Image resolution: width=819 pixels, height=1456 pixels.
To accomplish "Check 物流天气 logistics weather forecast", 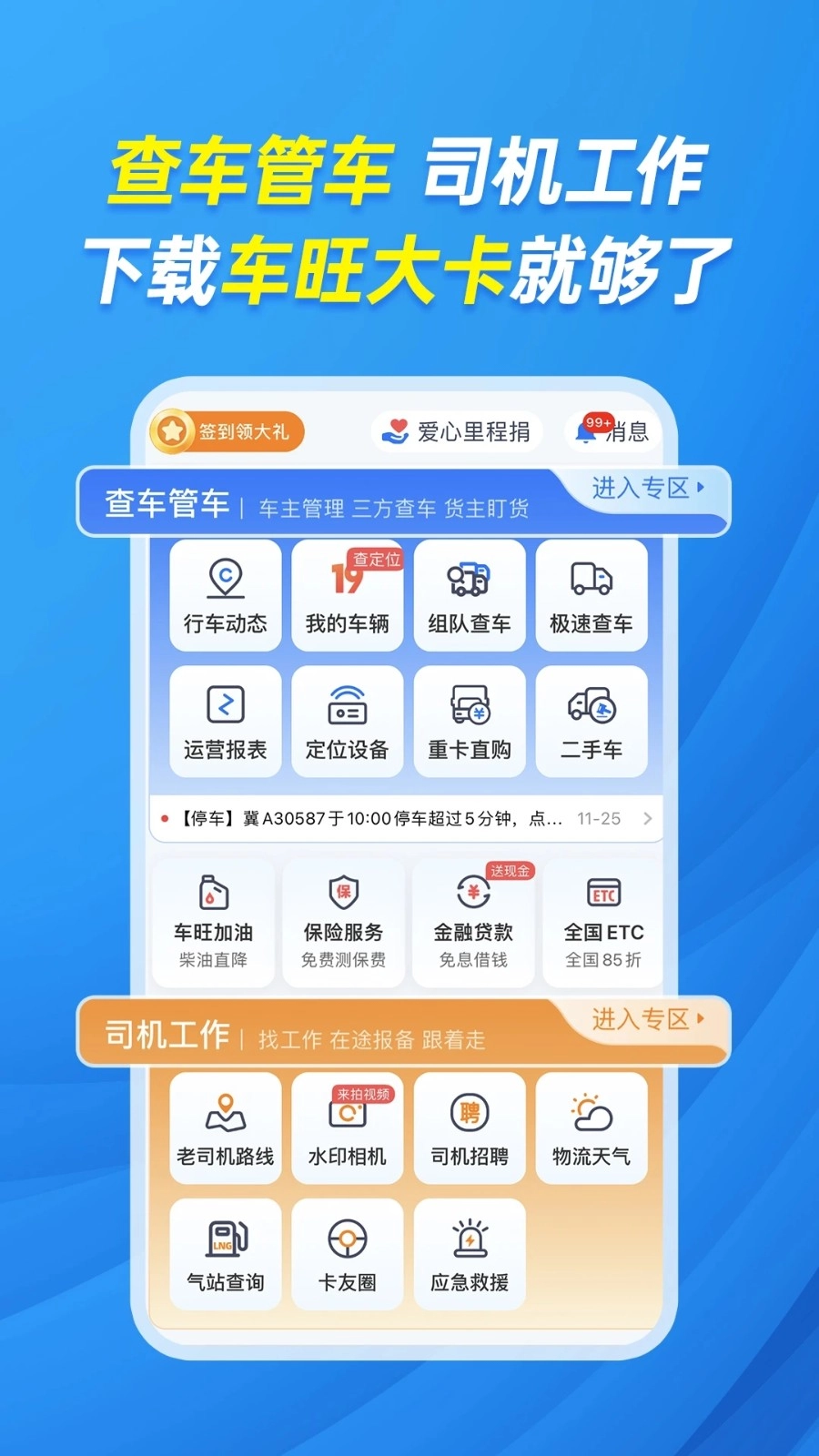I will (591, 1128).
